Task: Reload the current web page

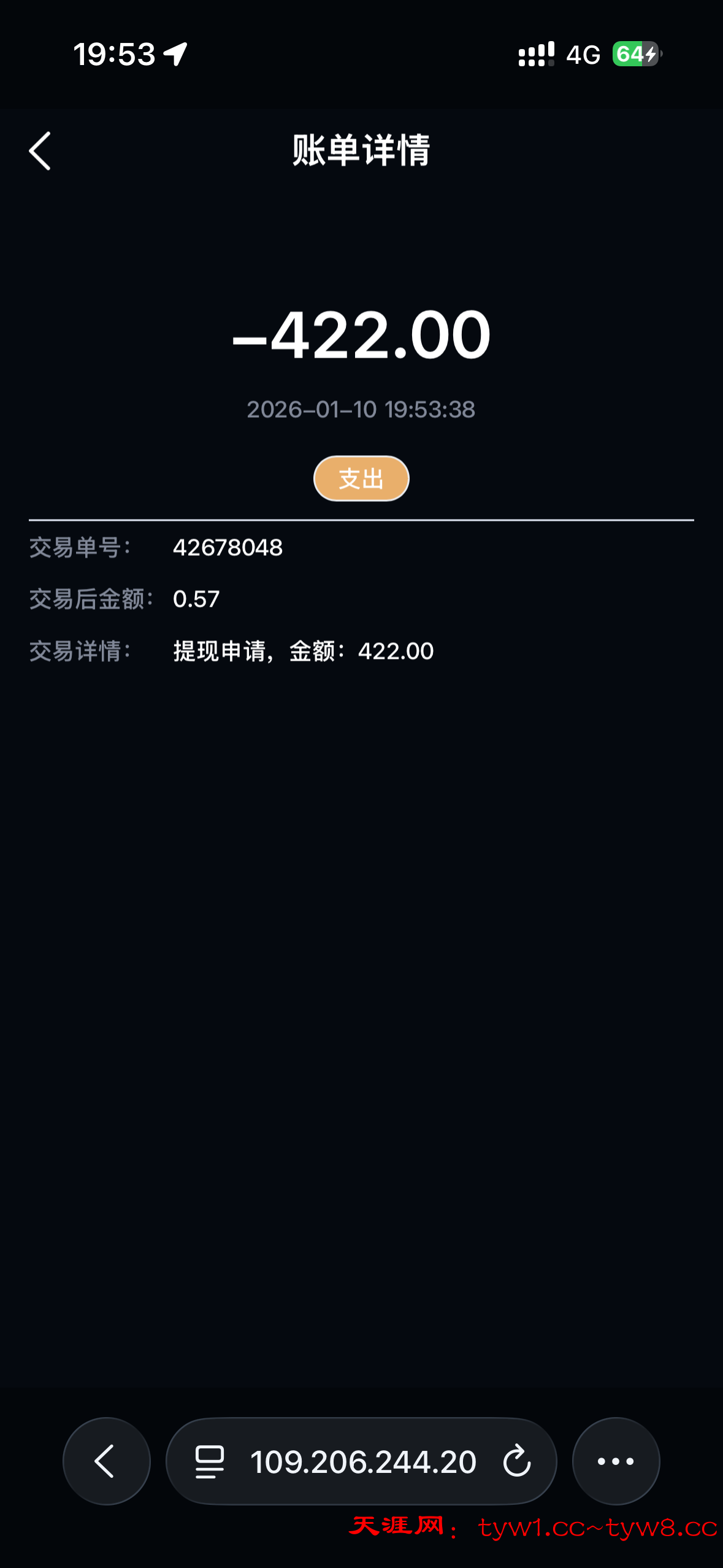Action: coord(517,1461)
